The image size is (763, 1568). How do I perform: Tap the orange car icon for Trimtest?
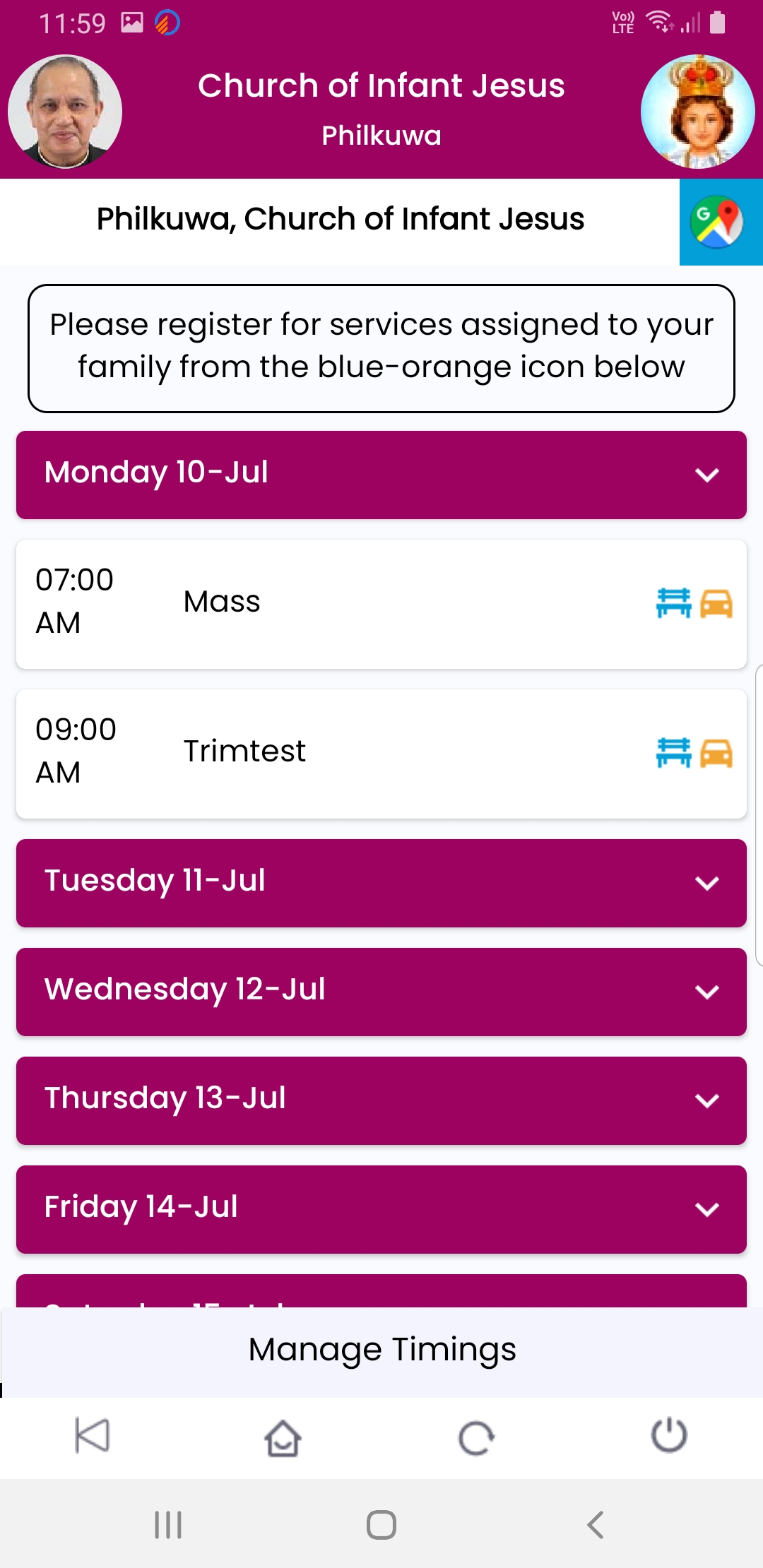716,754
